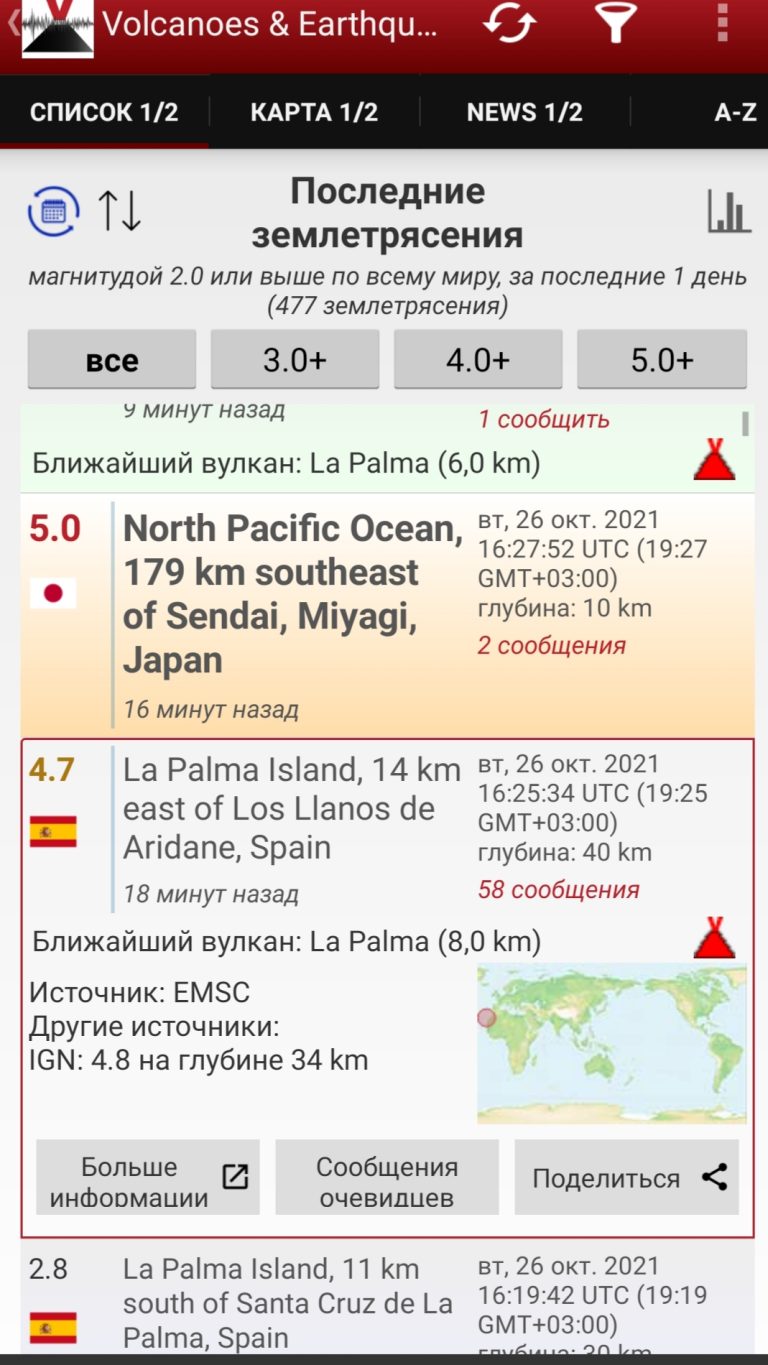768x1365 pixels.
Task: Switch to the NEWS 1/2 tab
Action: point(524,112)
